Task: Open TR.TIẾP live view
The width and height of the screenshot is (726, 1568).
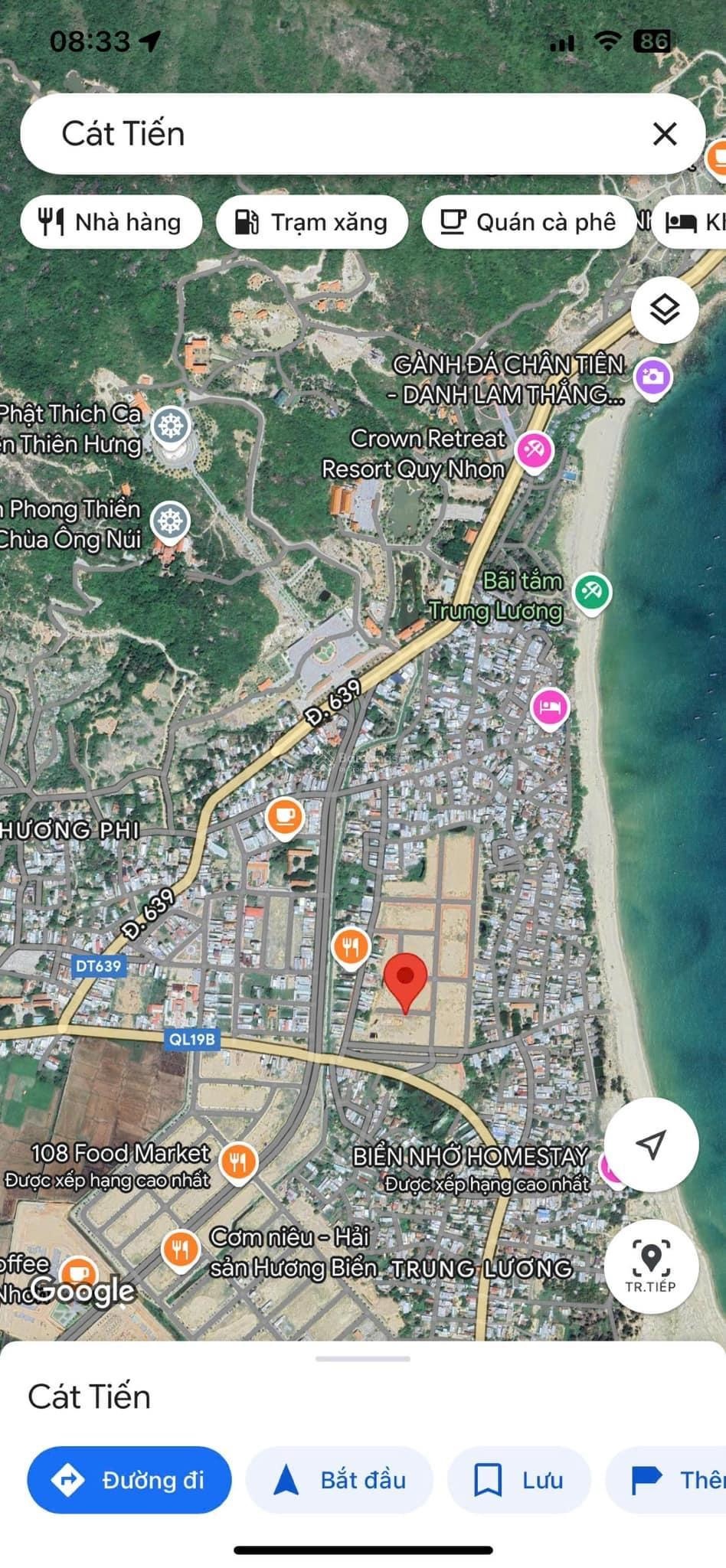Action: 651,1266
